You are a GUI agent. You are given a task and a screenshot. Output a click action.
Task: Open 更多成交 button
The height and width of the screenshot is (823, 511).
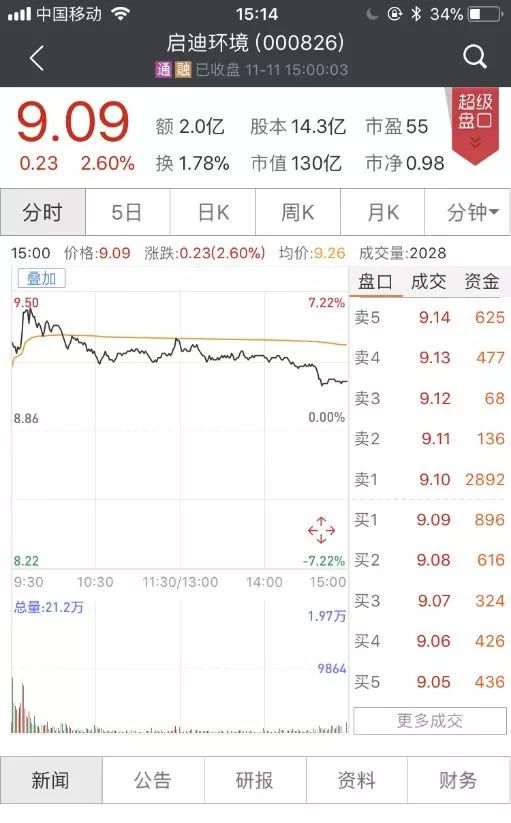(x=430, y=721)
